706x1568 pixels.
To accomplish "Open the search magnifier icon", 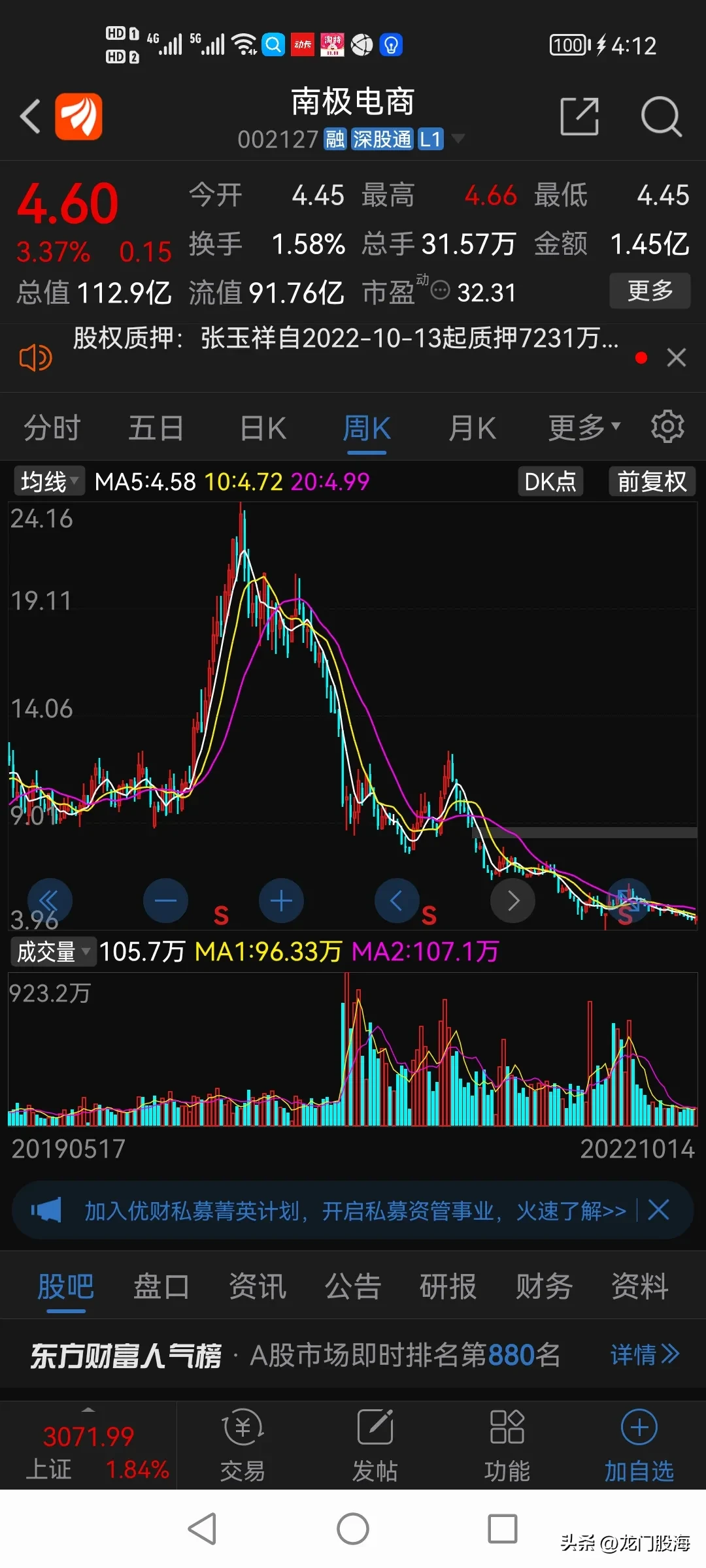I will coord(661,117).
